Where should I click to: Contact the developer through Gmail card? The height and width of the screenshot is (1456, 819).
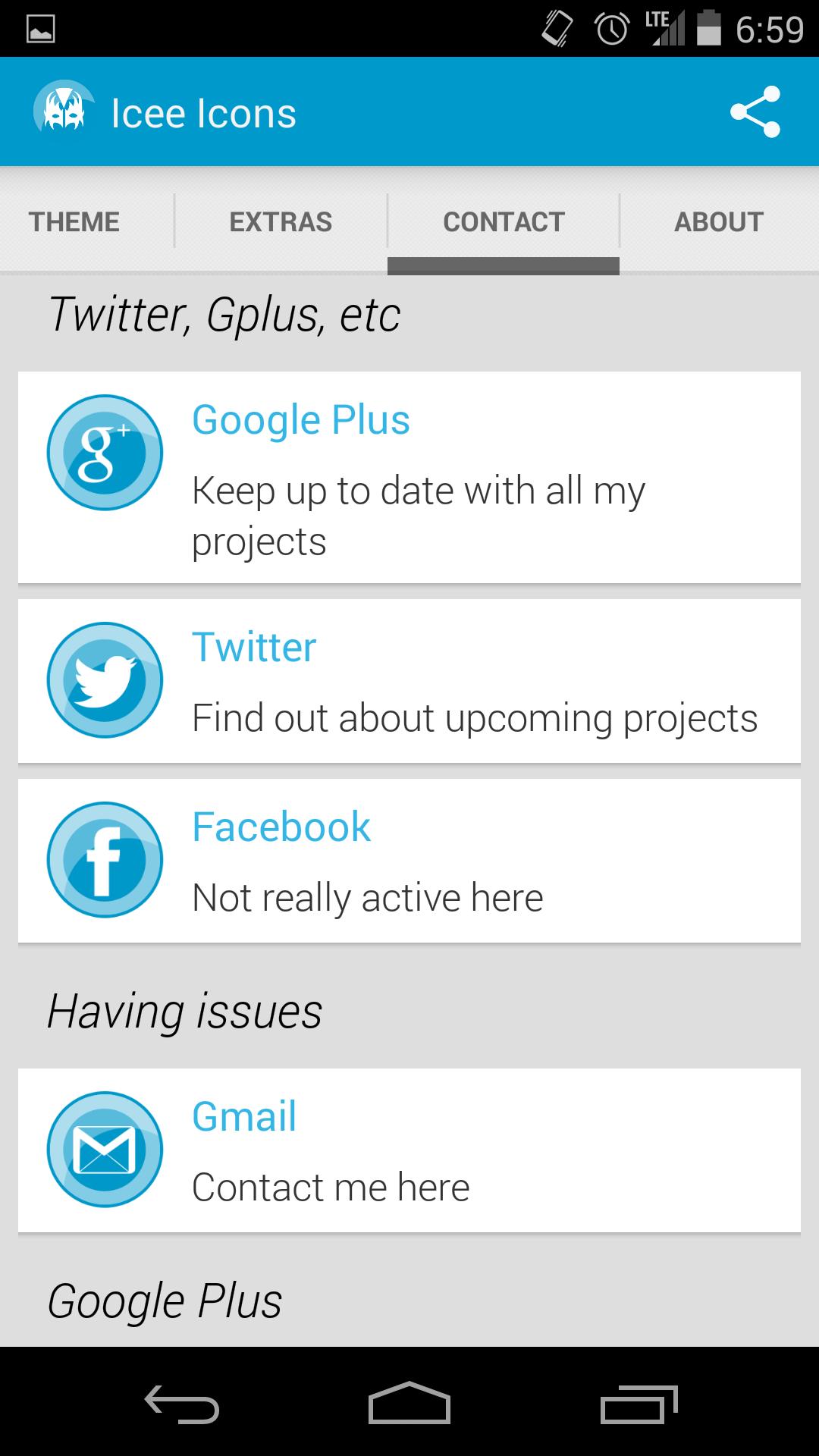point(409,1150)
